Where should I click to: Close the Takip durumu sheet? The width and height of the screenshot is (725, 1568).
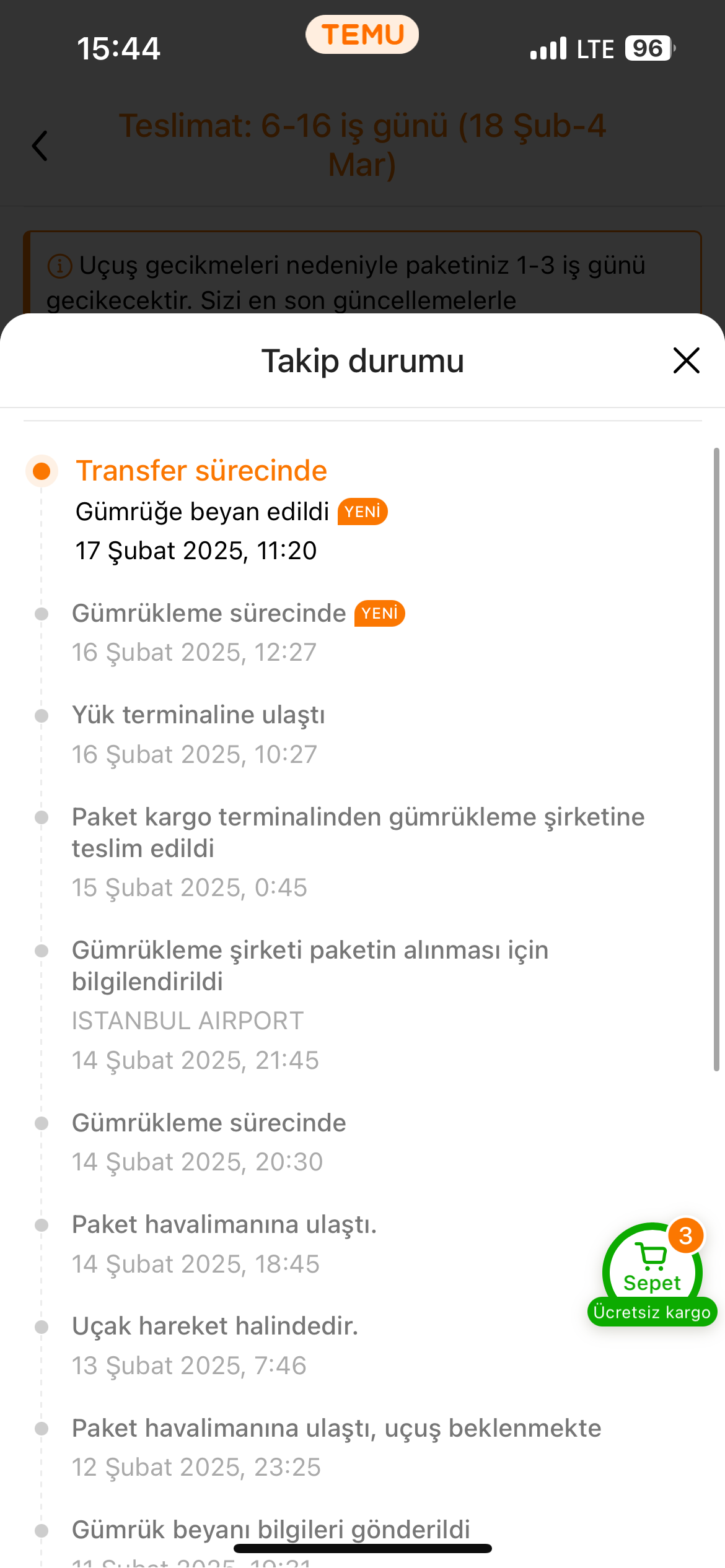(x=686, y=361)
